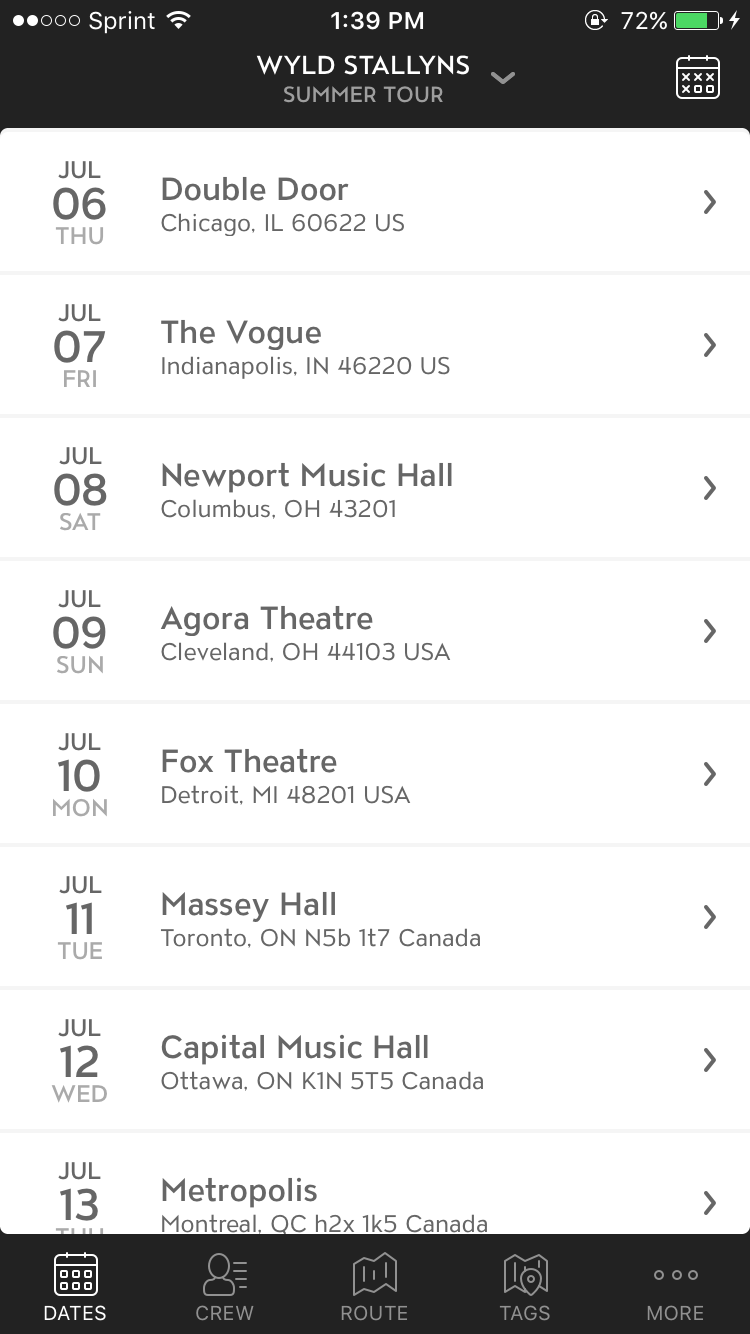Select the Agora Theatre date in Cleveland
Viewport: 750px width, 1334px height.
click(375, 631)
